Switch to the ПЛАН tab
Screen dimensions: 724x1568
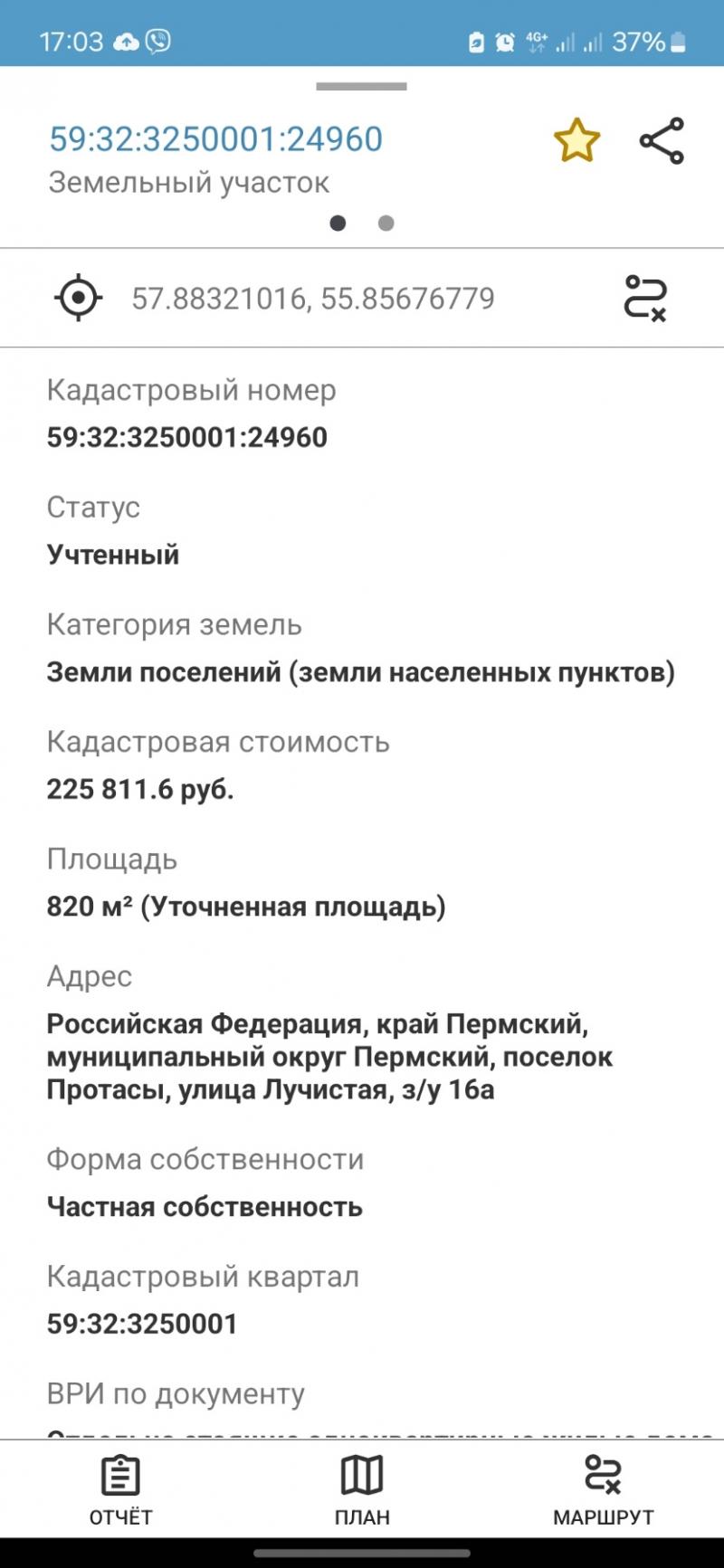tap(362, 1490)
